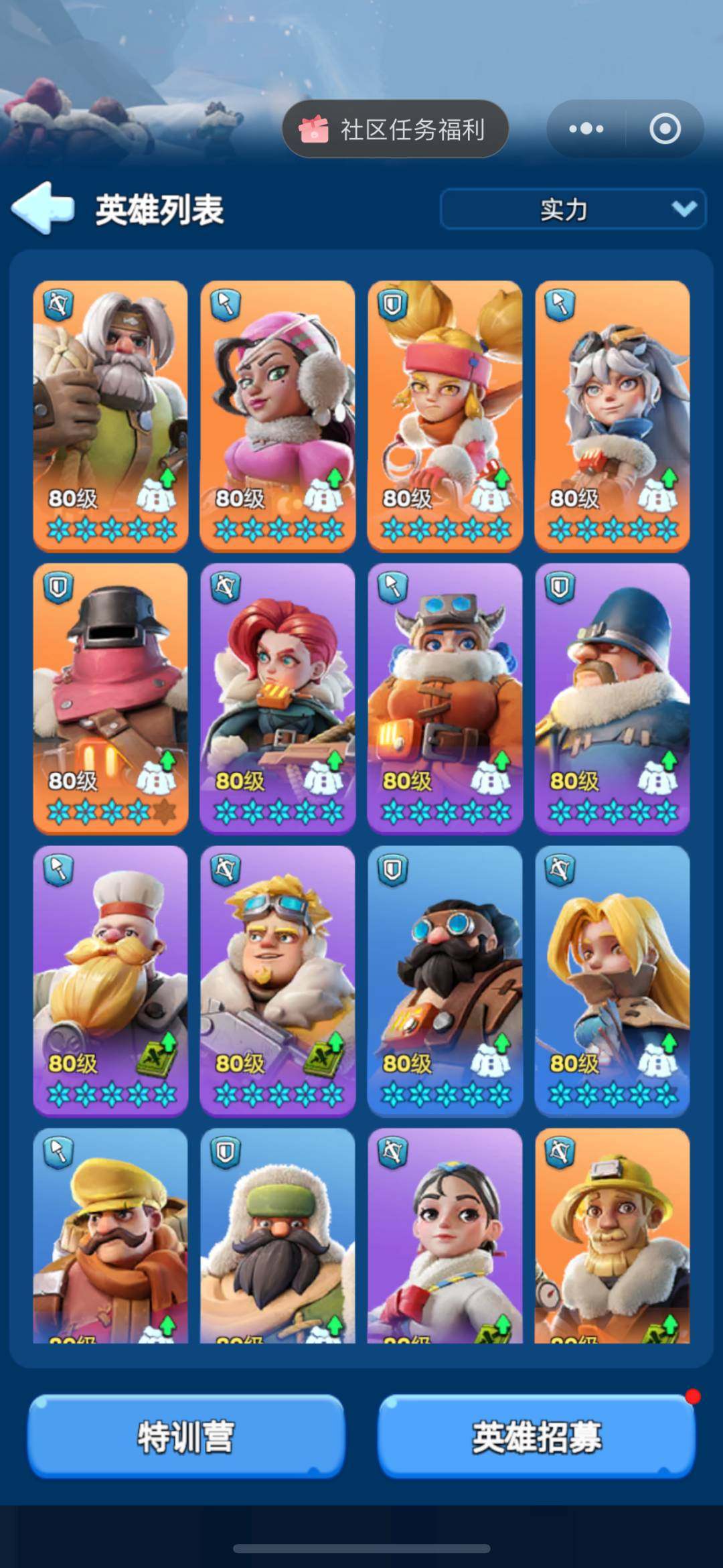
Task: Expand the 实力 sort dropdown
Action: 573,210
